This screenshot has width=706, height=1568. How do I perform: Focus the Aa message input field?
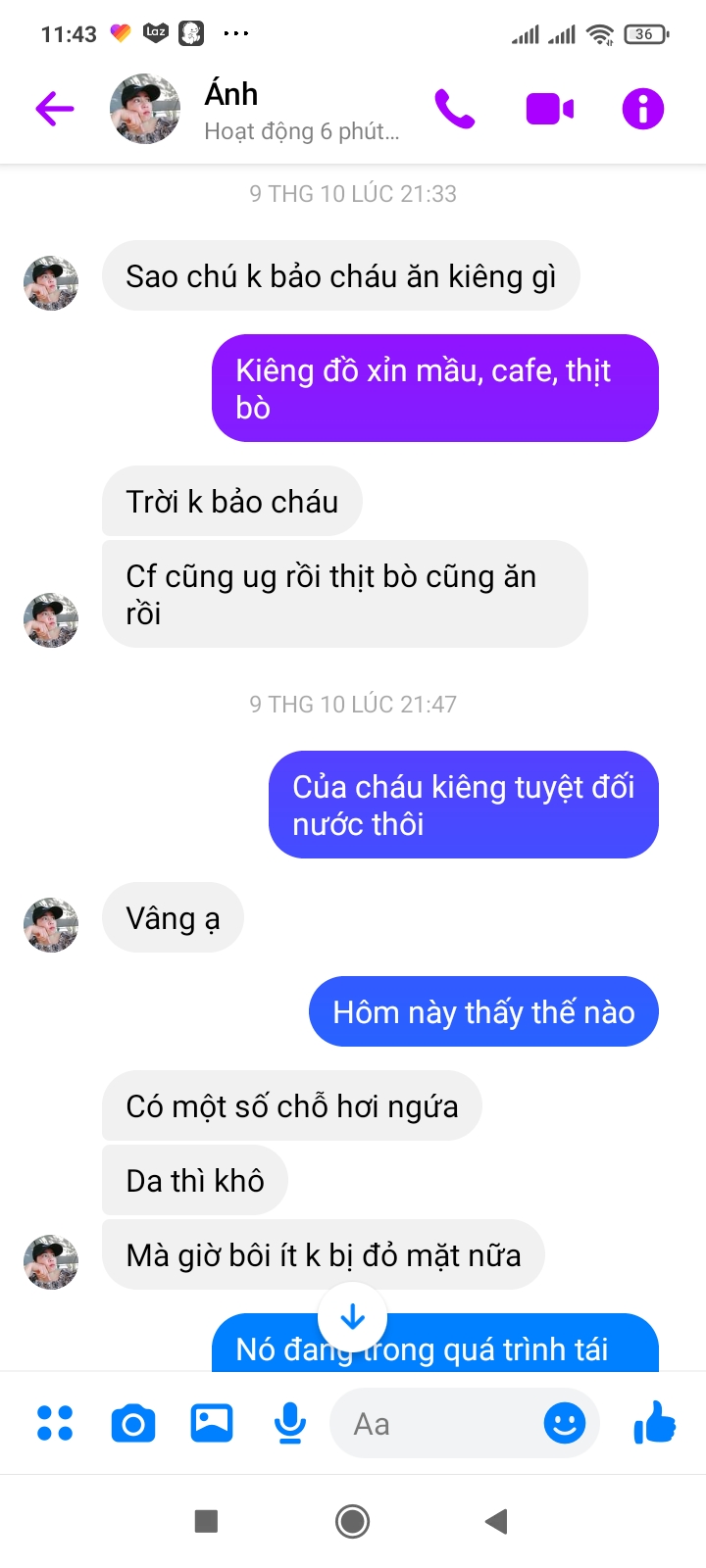(x=441, y=1423)
